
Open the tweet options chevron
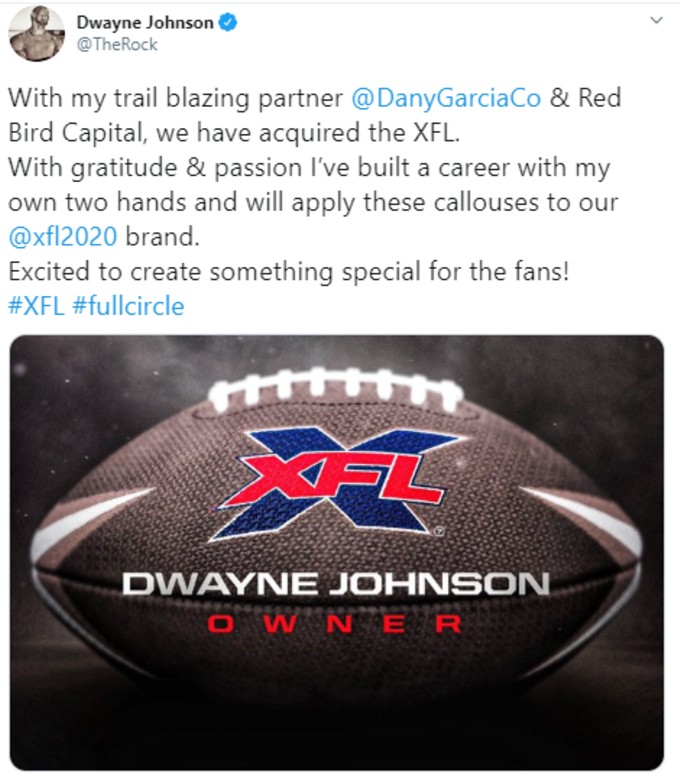coord(656,20)
